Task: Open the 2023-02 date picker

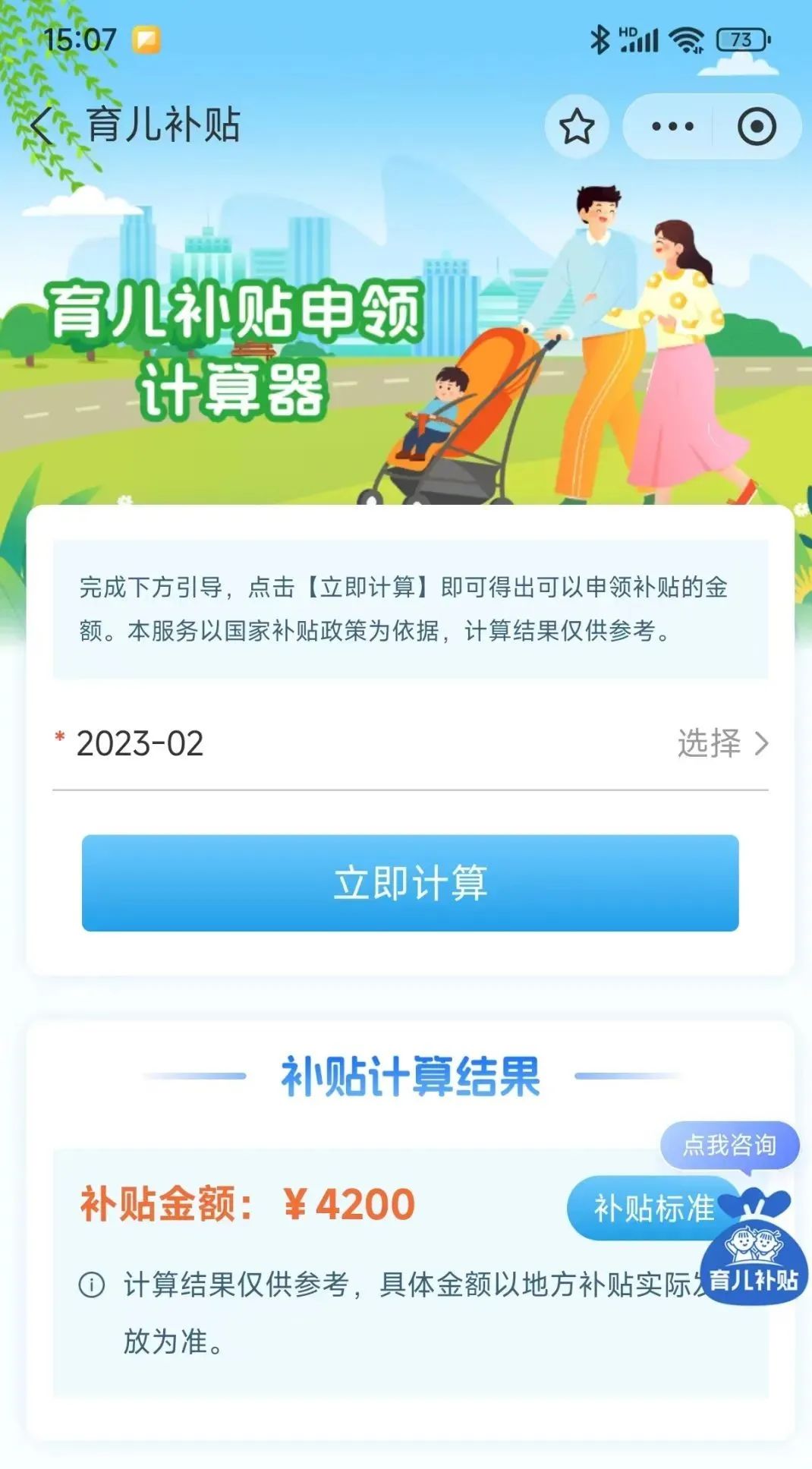Action: pyautogui.click(x=721, y=743)
